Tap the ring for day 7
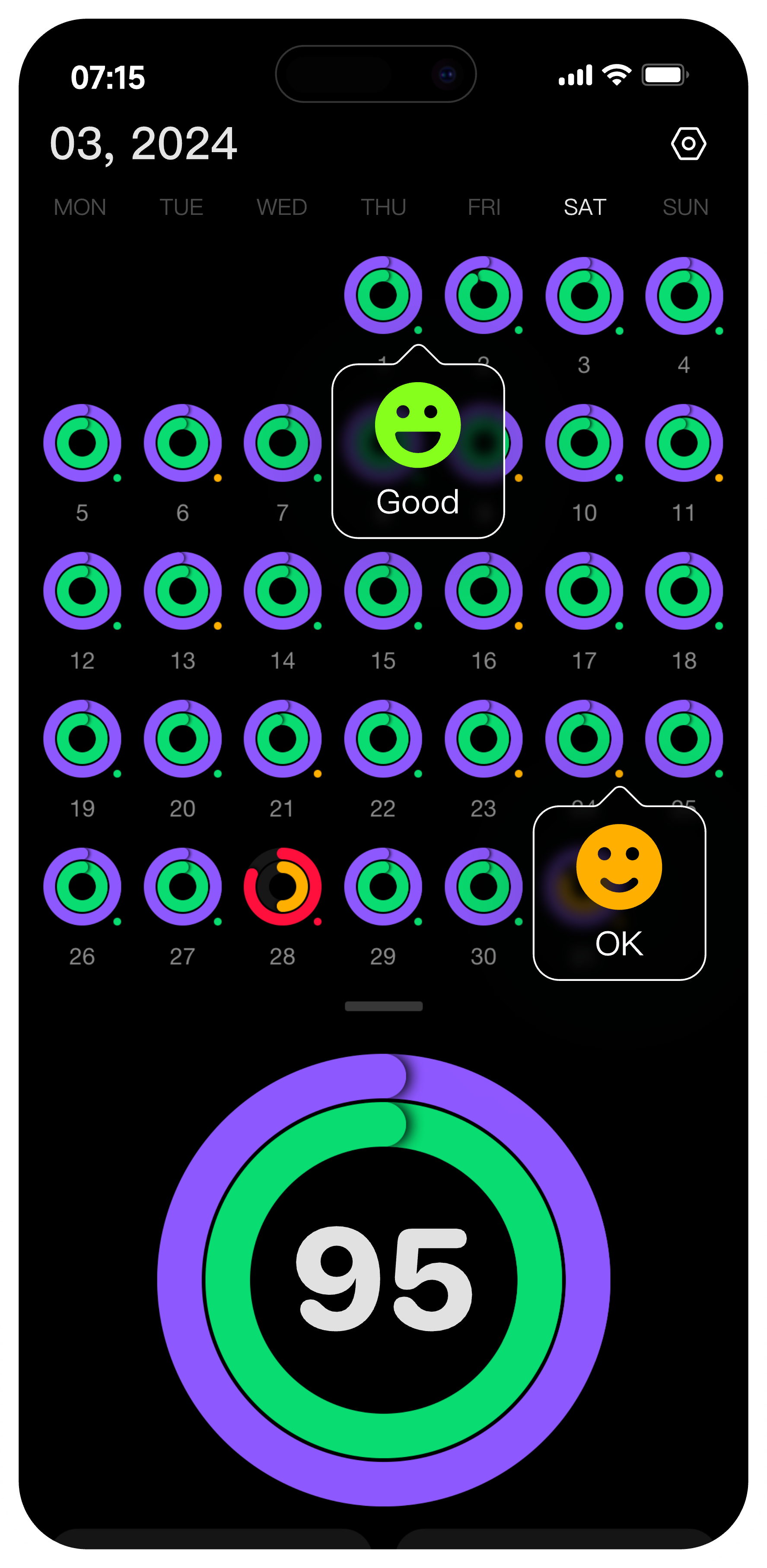767x1568 pixels. pos(282,443)
